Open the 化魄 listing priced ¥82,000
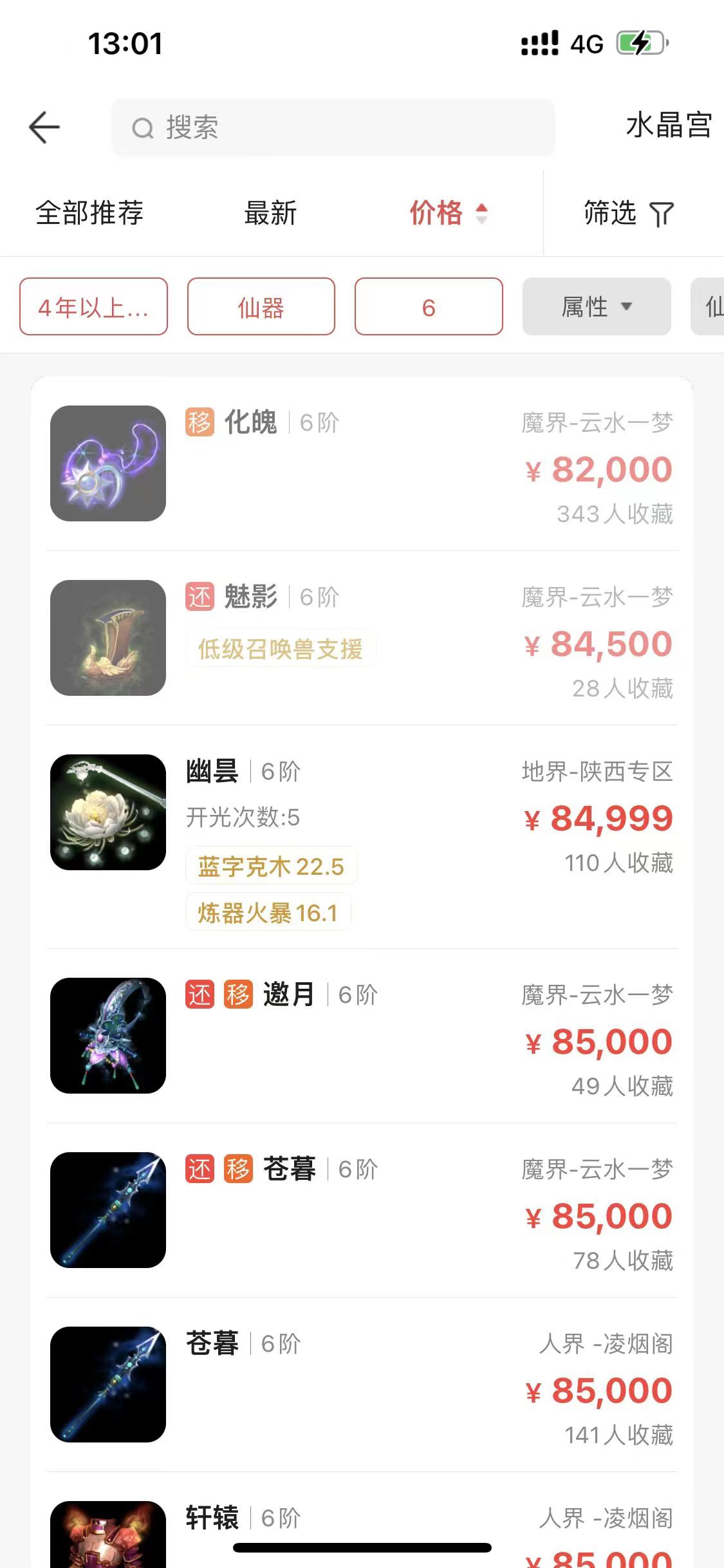 361,463
